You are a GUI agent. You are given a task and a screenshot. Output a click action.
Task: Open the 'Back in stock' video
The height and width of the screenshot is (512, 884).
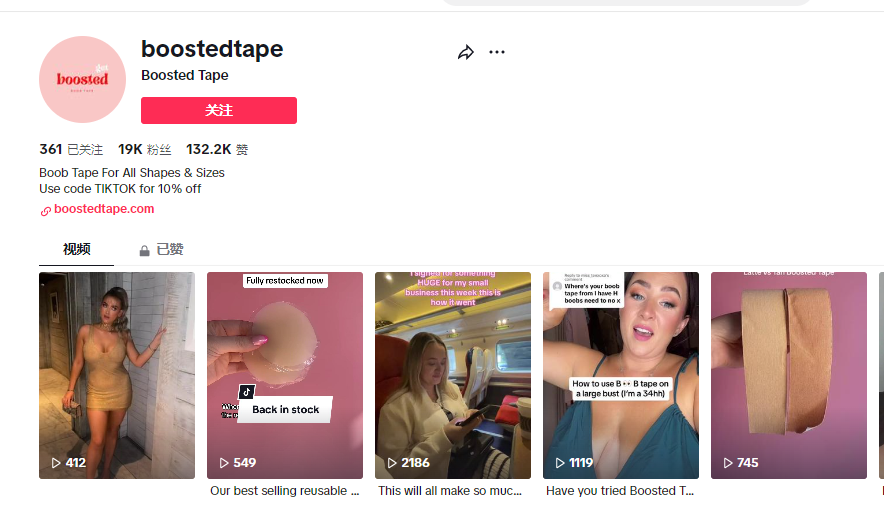coord(285,375)
